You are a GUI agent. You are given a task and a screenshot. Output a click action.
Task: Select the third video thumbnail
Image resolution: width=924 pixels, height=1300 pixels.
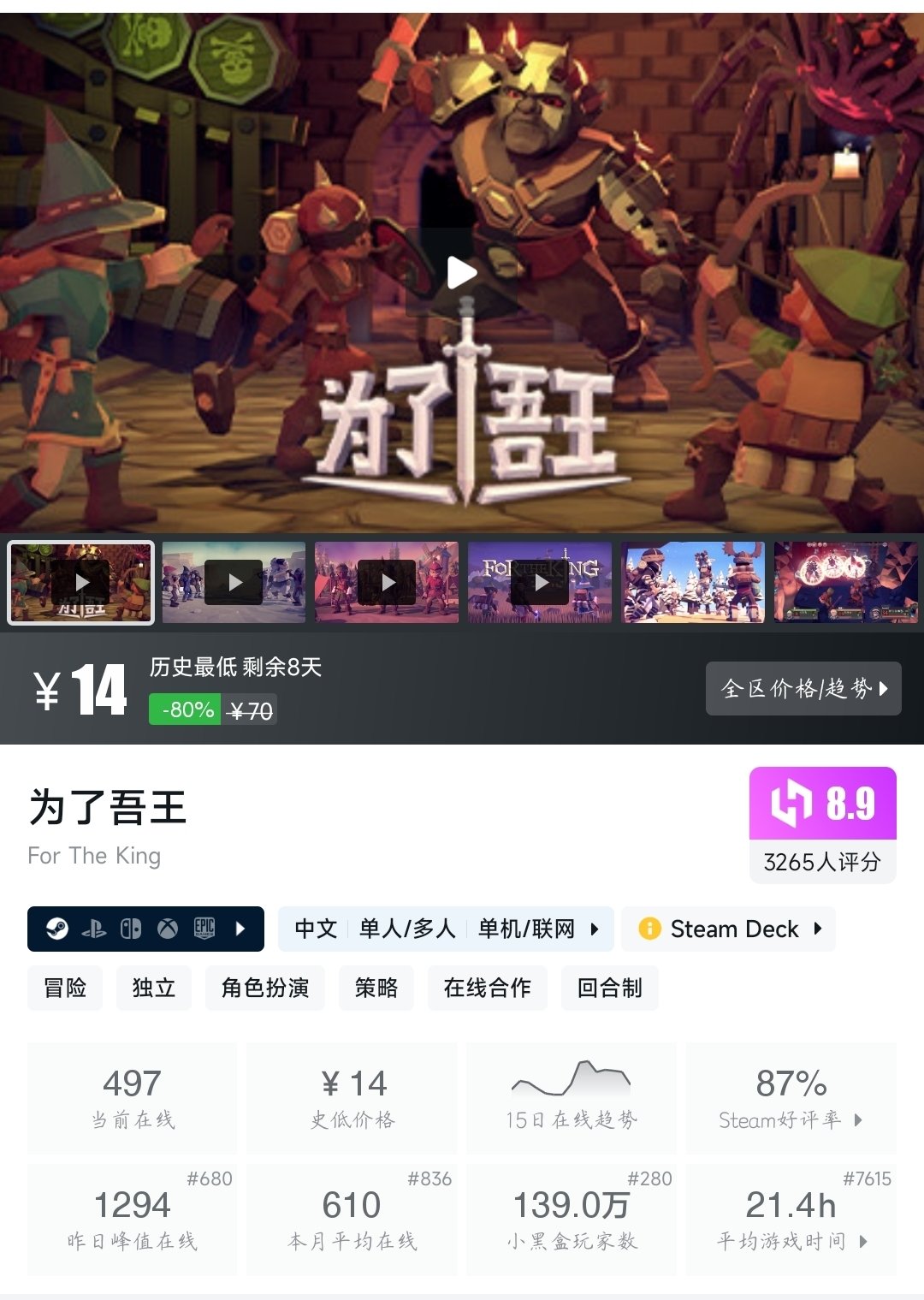tap(387, 582)
